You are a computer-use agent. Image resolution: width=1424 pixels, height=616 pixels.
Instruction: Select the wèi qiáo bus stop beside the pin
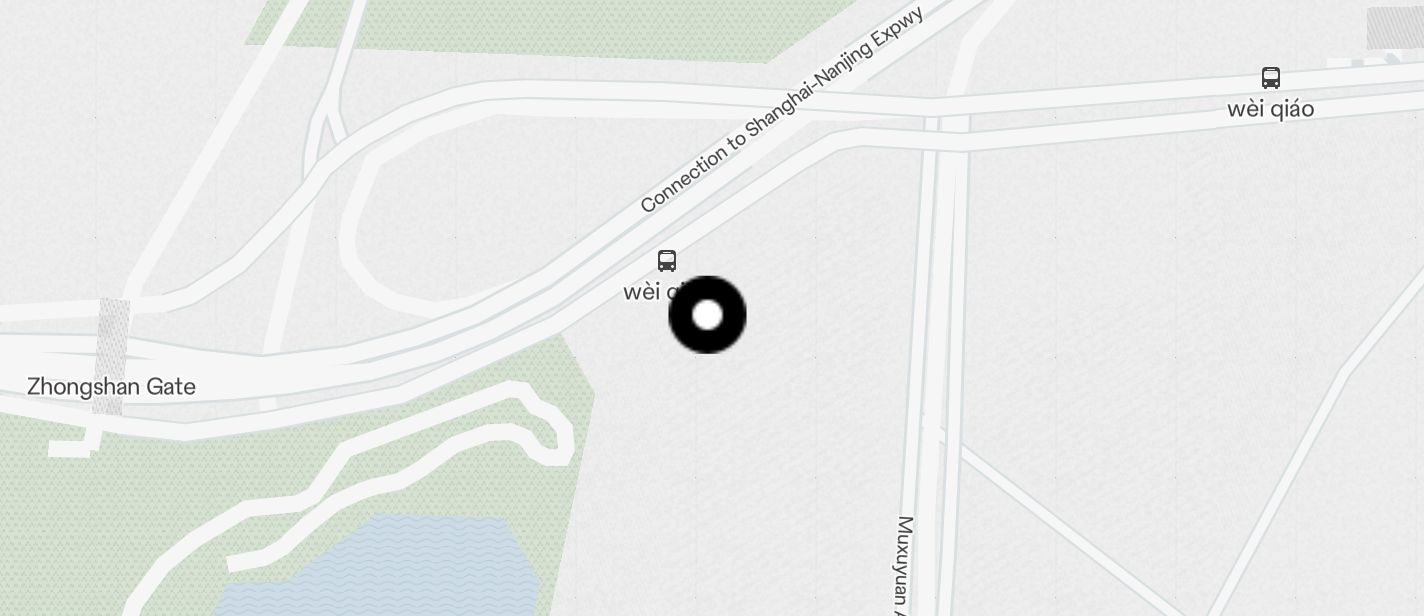[667, 261]
